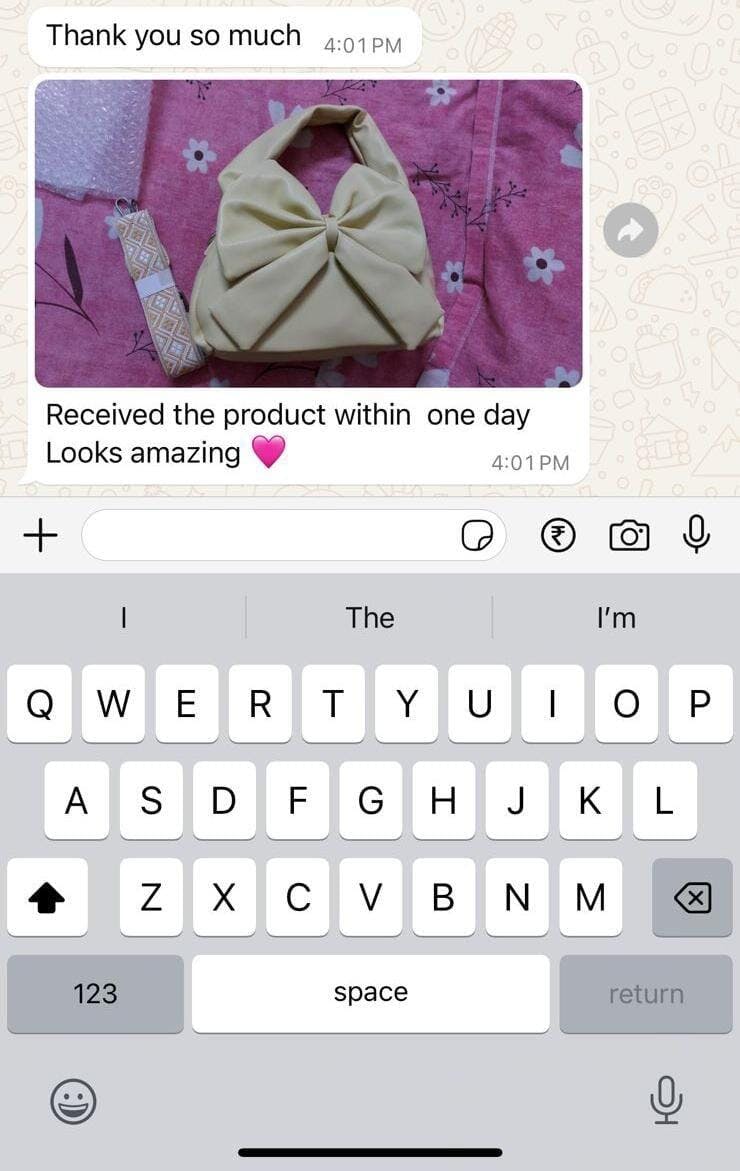Open the bow handbag photo message
Image resolution: width=740 pixels, height=1171 pixels.
pyautogui.click(x=308, y=233)
